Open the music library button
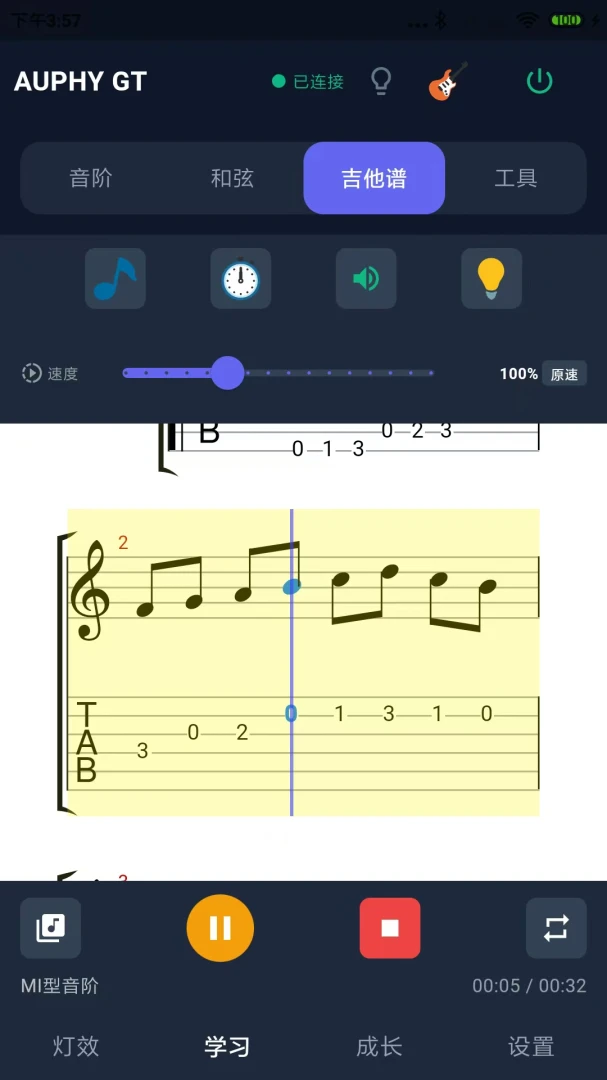 tap(50, 928)
